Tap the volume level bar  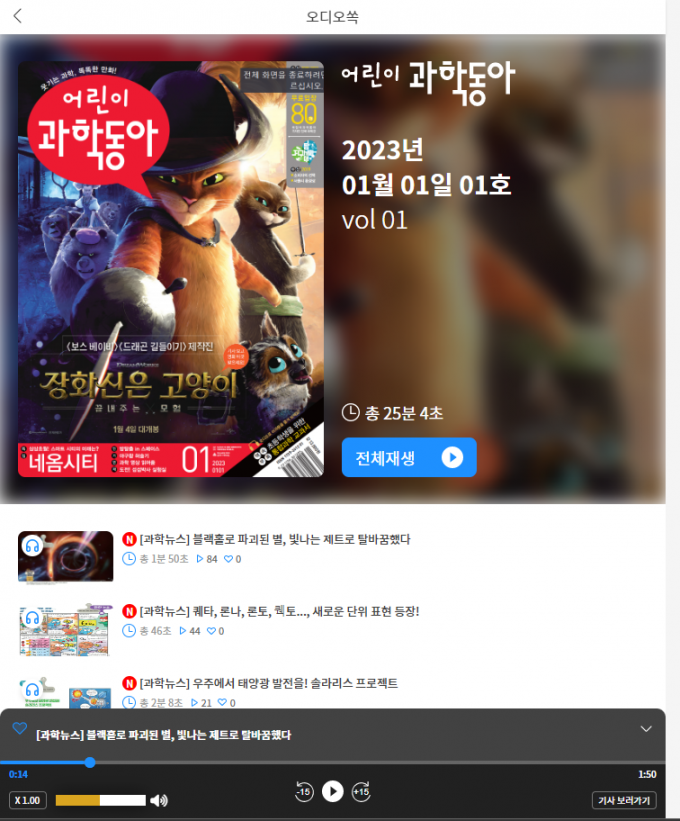click(x=100, y=800)
